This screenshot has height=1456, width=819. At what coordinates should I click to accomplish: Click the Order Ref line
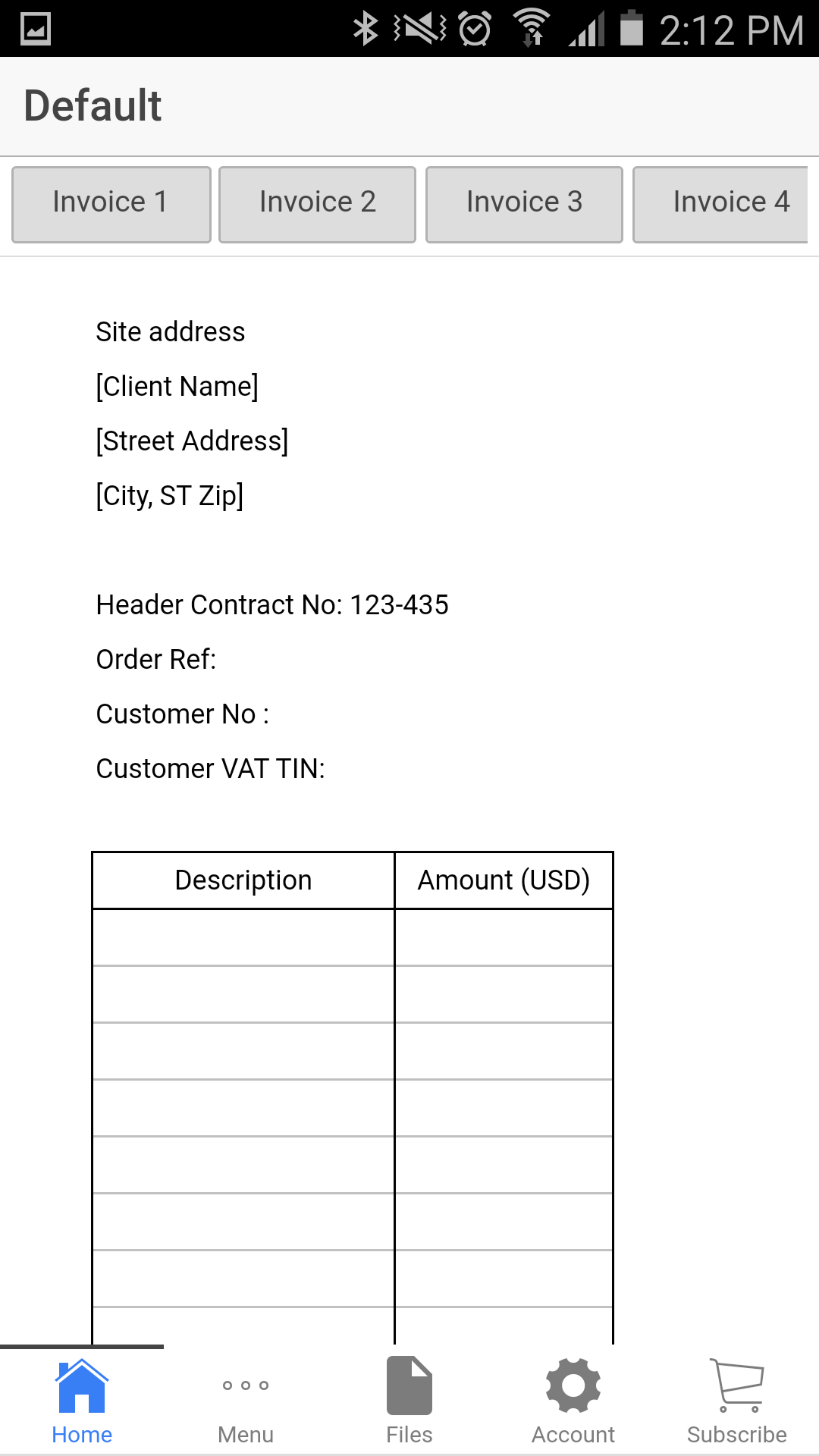coord(154,660)
